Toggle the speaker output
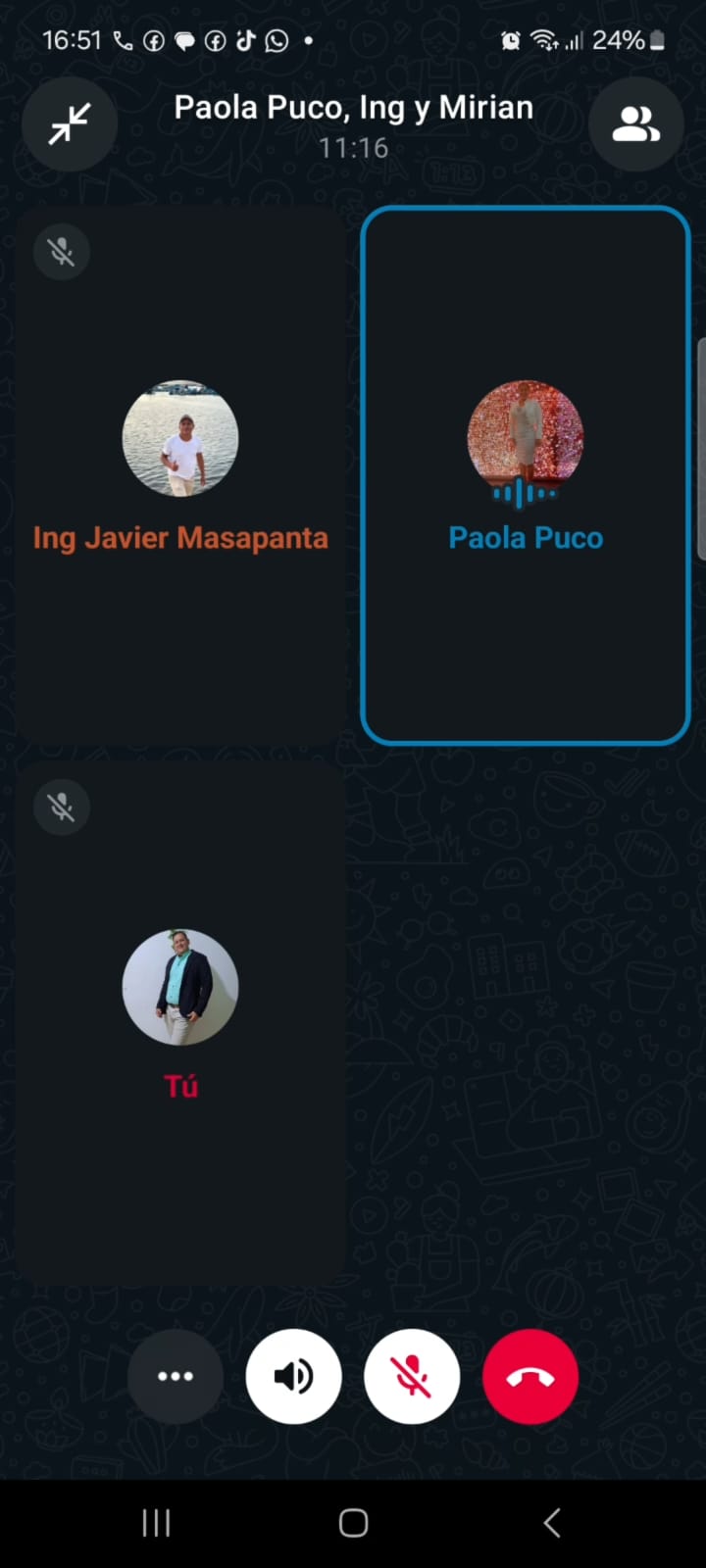706x1568 pixels. [x=293, y=1376]
